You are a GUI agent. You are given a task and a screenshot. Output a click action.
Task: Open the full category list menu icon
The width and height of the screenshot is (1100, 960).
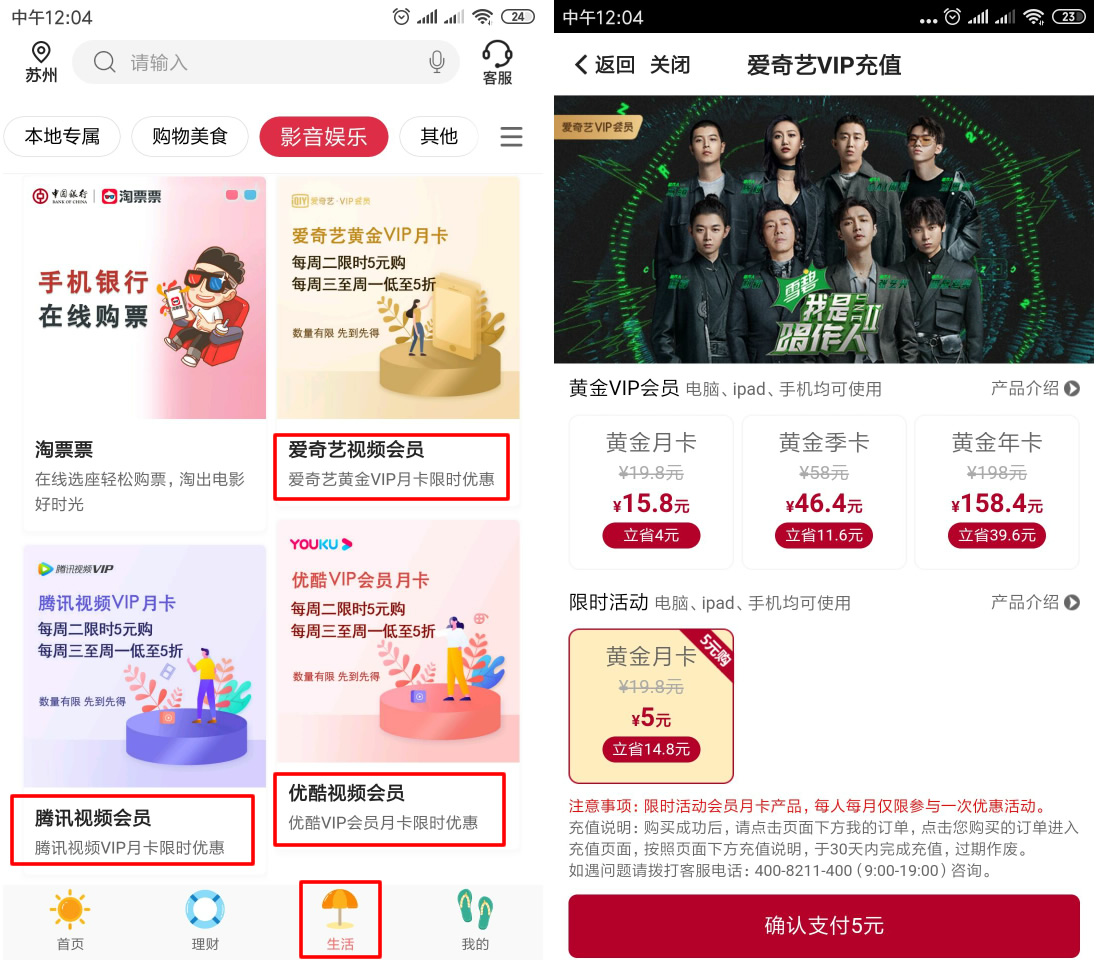(x=511, y=137)
